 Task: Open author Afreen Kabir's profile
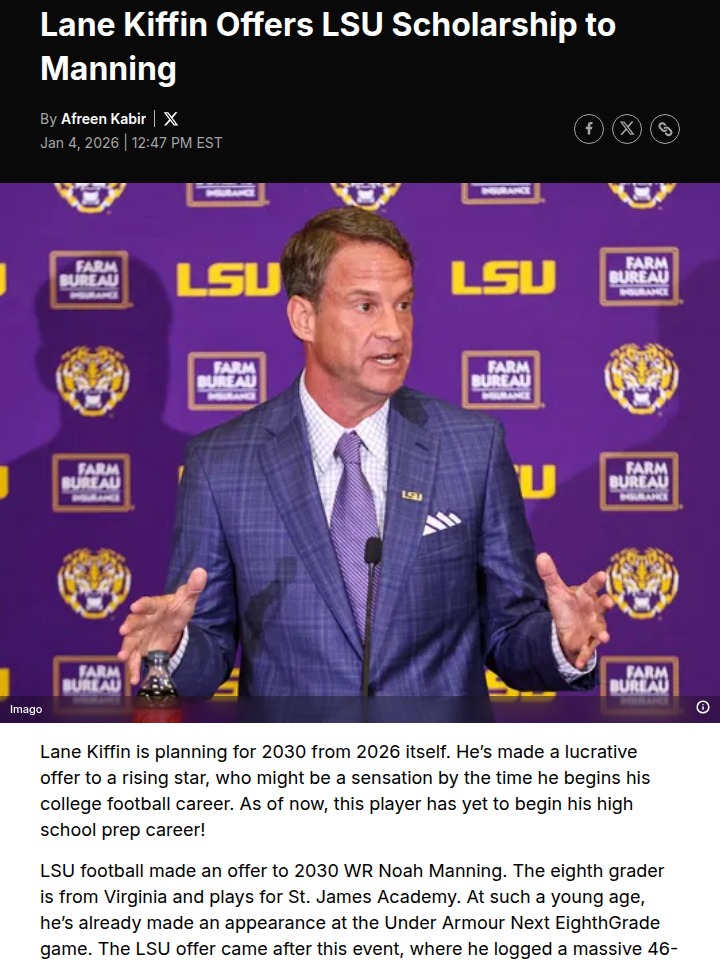104,119
